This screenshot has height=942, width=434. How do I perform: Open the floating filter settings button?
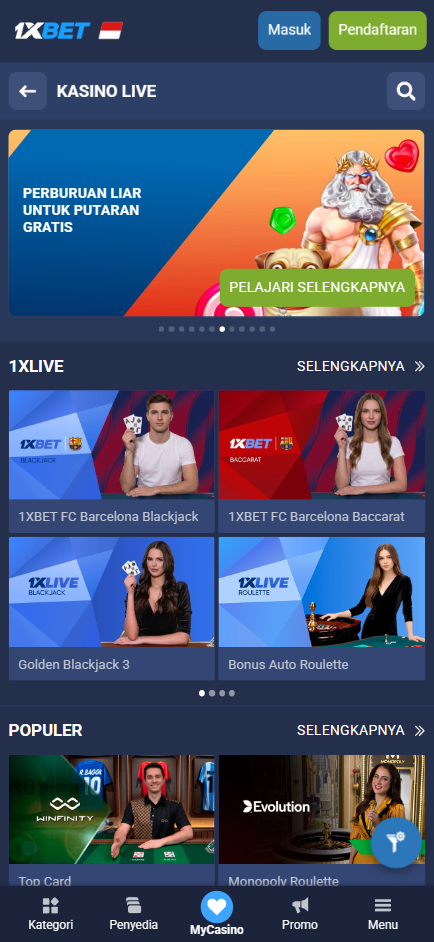pos(396,843)
